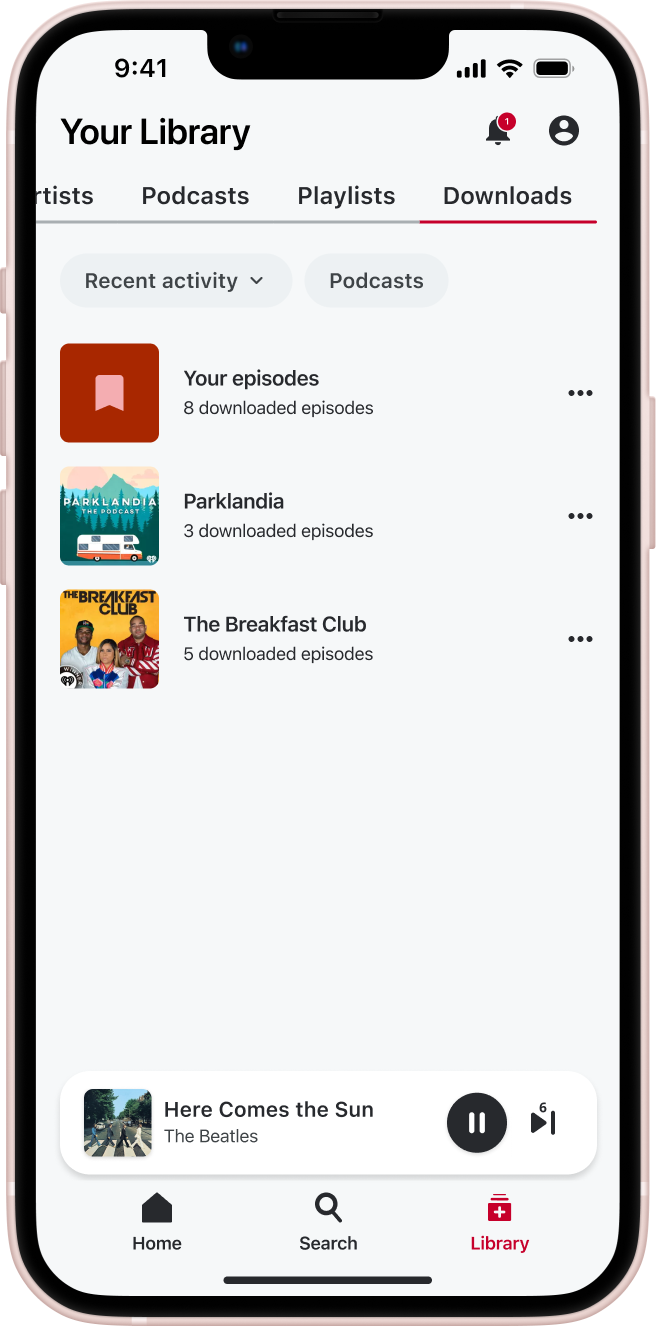Screen dimensions: 656x1326
Task: Pause Here Comes the Sun
Action: click(477, 1122)
